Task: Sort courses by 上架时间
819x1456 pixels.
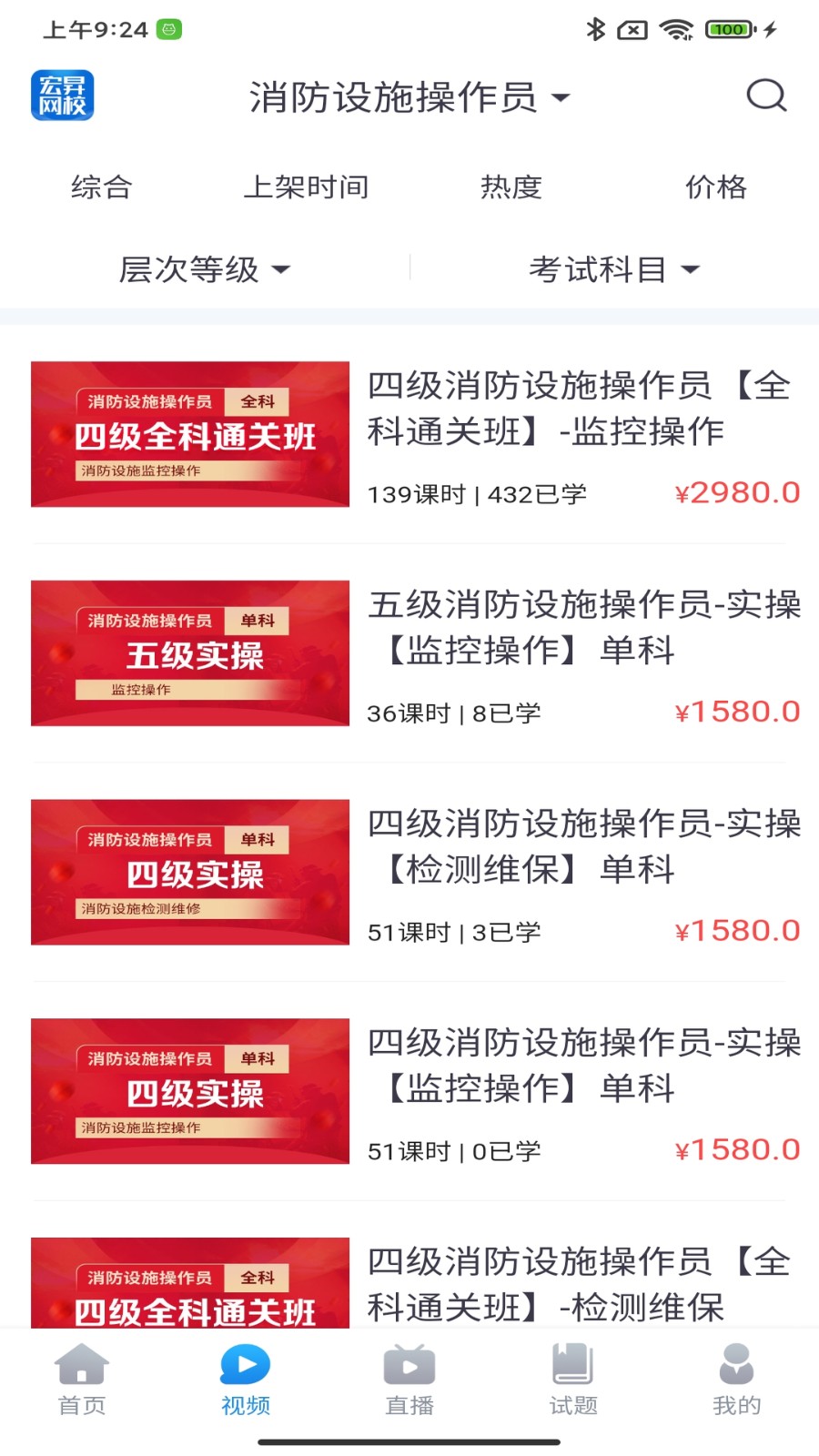Action: 306,187
